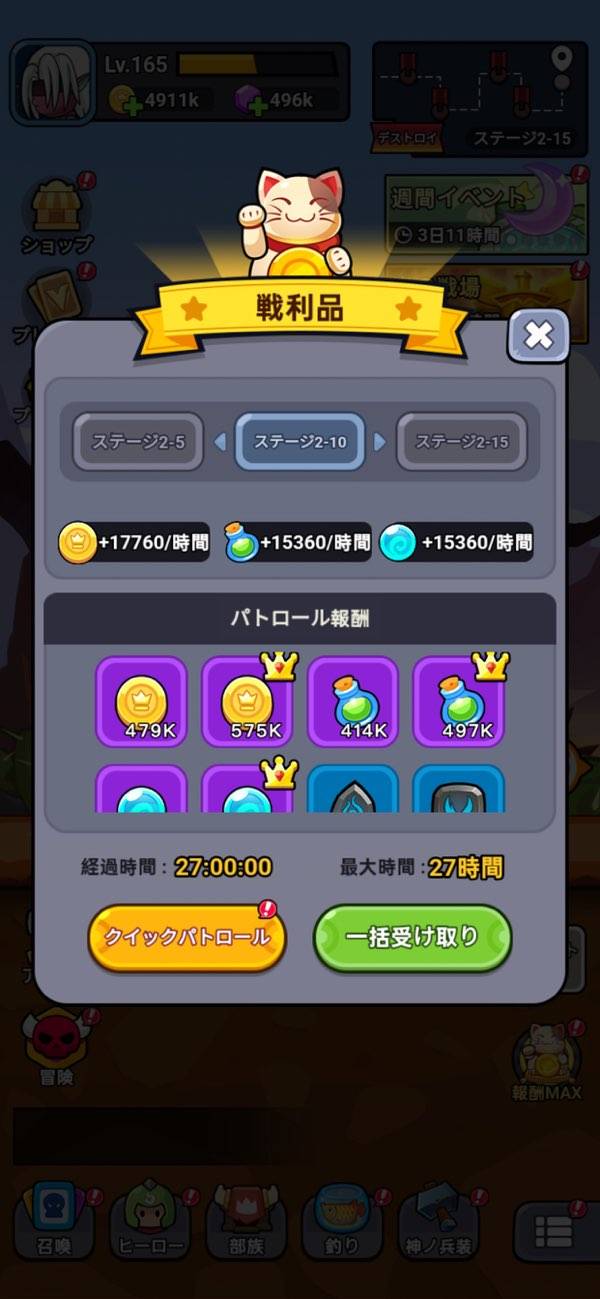Tap the right arrow beside ステージ2-10
This screenshot has width=600, height=1299.
pyautogui.click(x=379, y=441)
